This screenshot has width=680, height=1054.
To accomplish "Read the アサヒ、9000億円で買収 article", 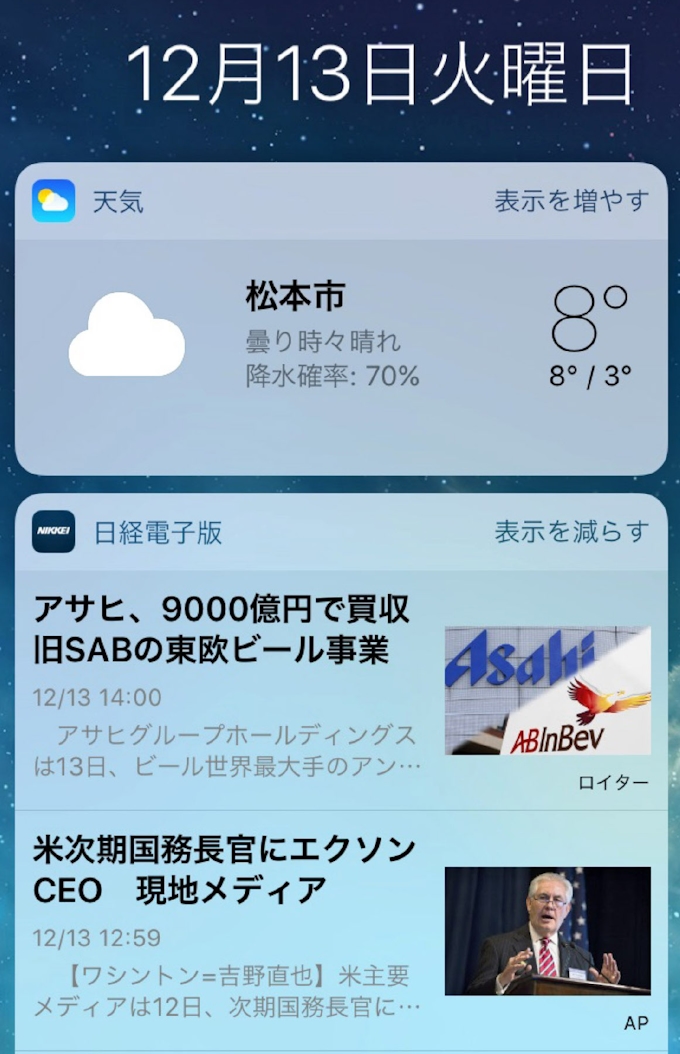I will click(x=222, y=630).
